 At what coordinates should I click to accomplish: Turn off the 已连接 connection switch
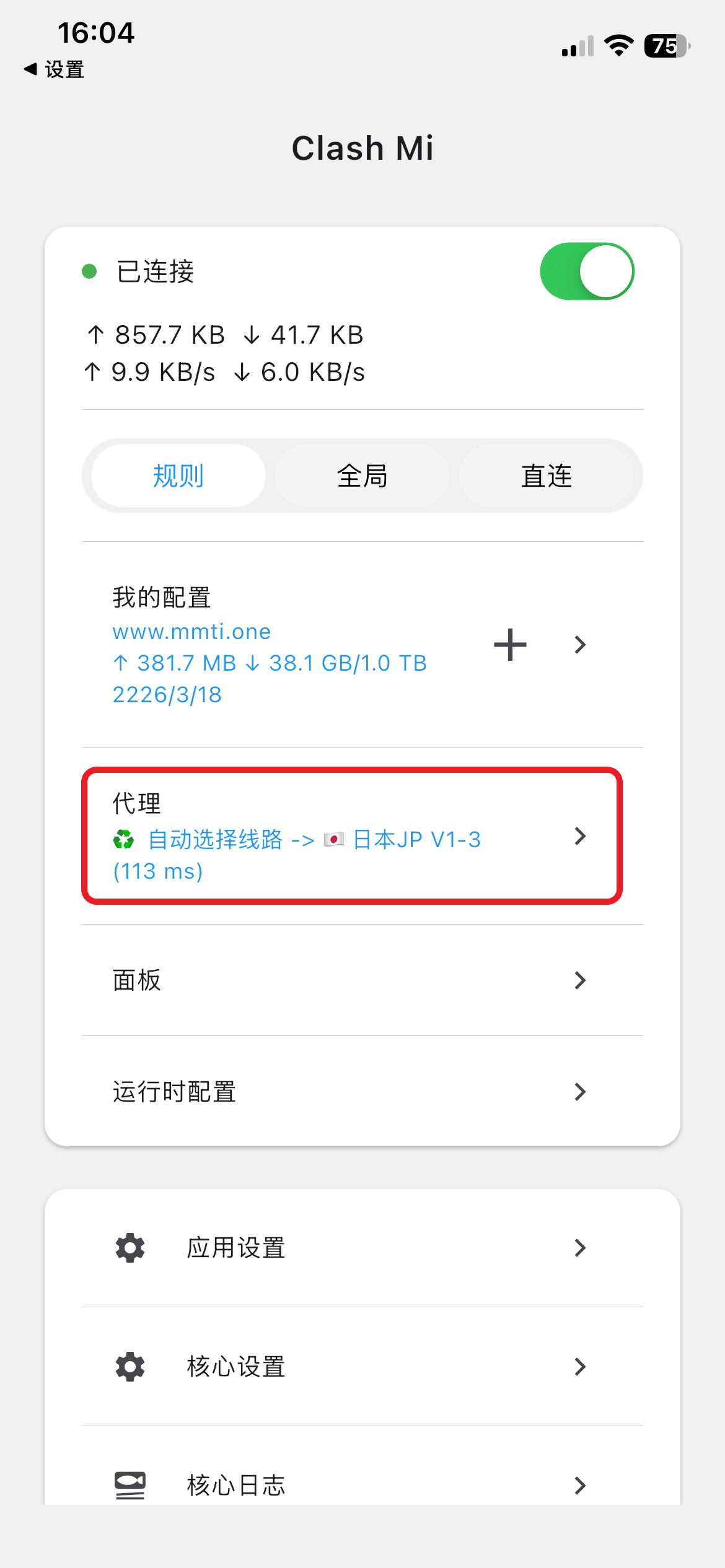click(586, 271)
